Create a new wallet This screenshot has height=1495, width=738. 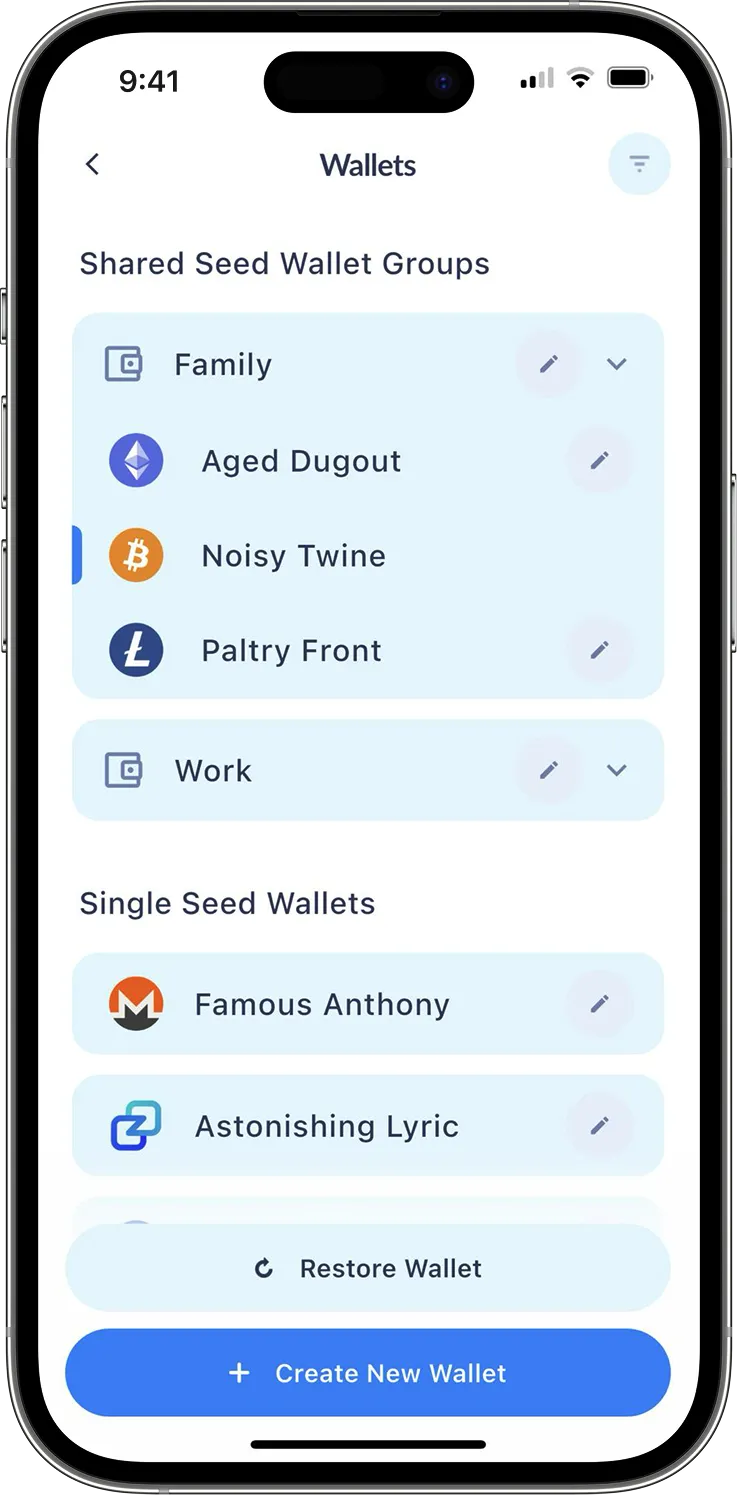coord(368,1373)
